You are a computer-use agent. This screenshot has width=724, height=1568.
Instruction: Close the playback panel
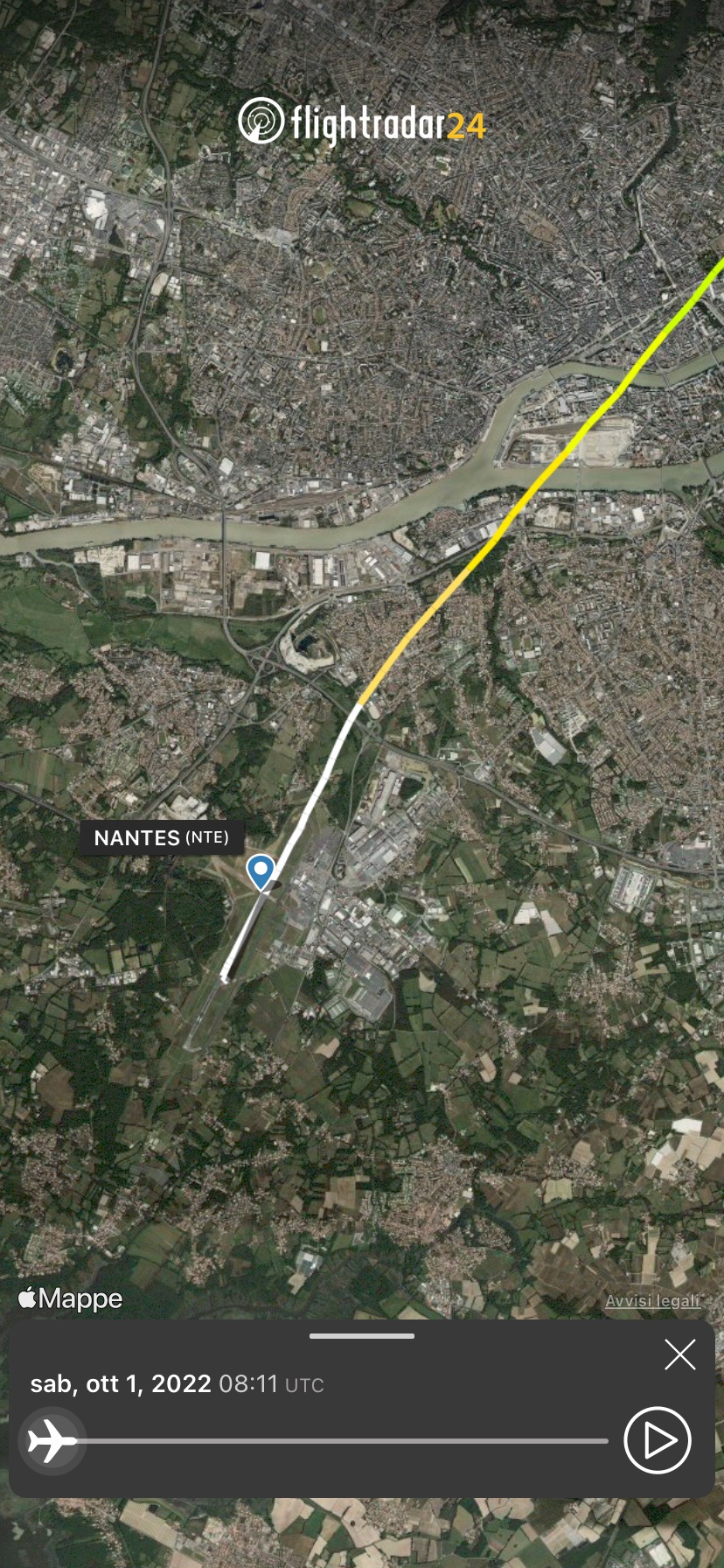coord(679,1354)
